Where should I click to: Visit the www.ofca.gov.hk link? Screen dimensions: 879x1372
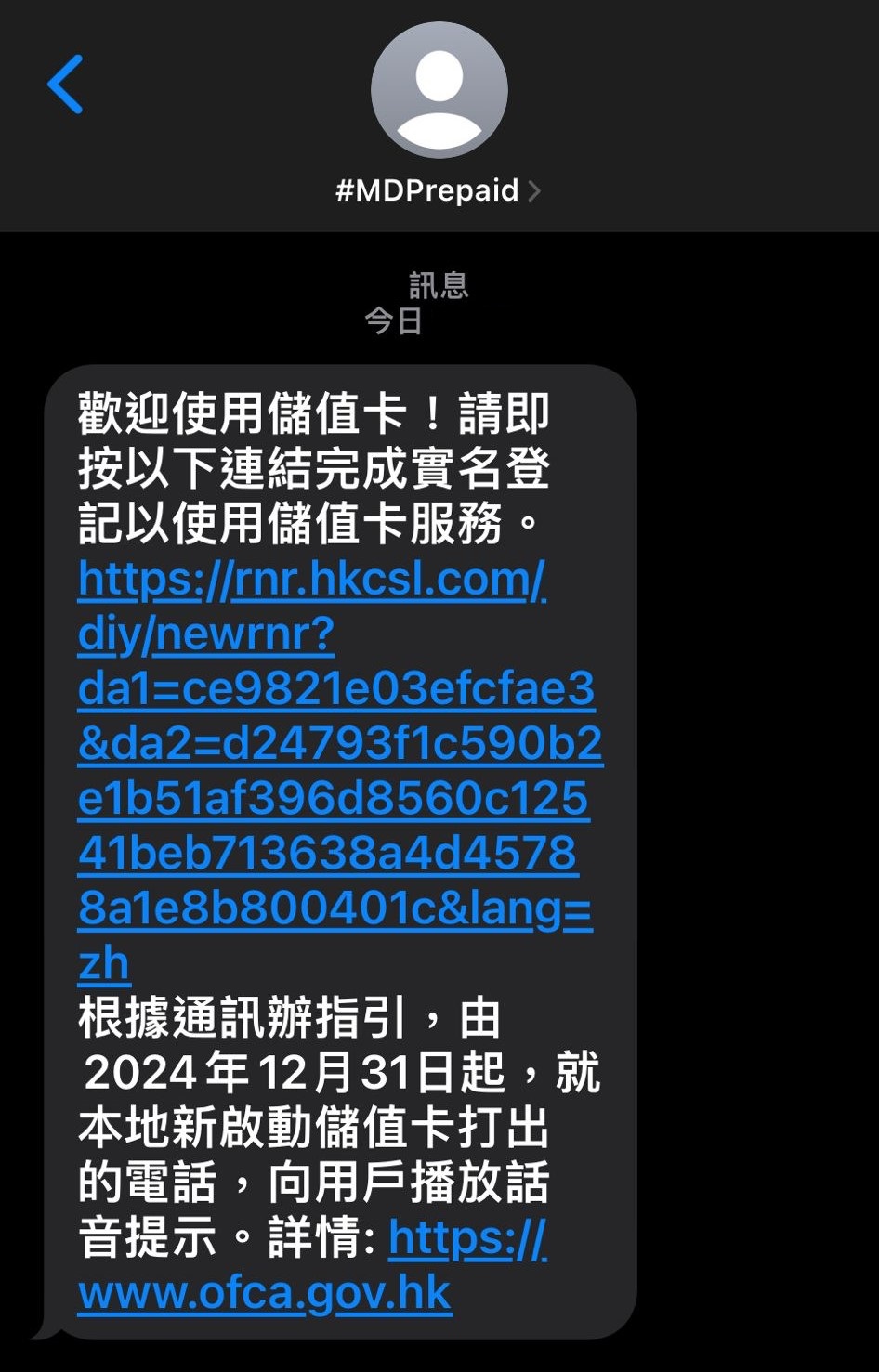(265, 1293)
